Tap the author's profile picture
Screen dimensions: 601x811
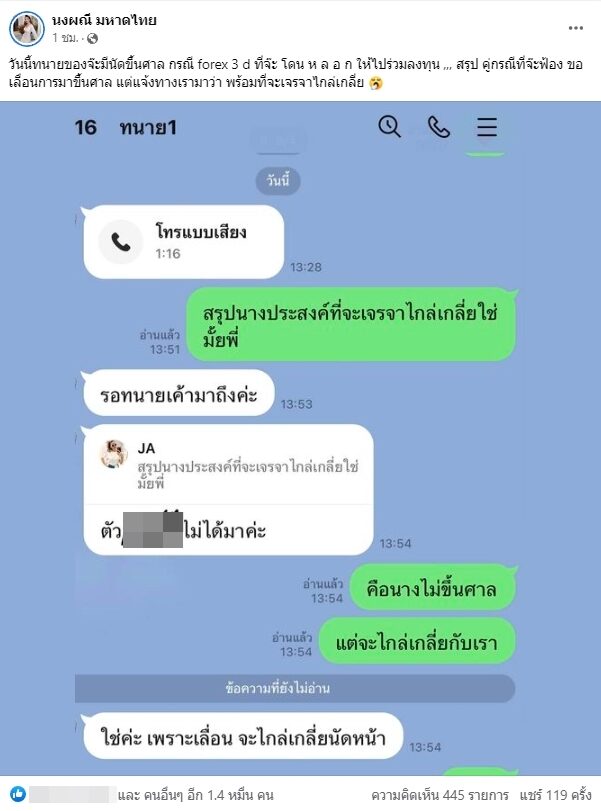pyautogui.click(x=26, y=28)
